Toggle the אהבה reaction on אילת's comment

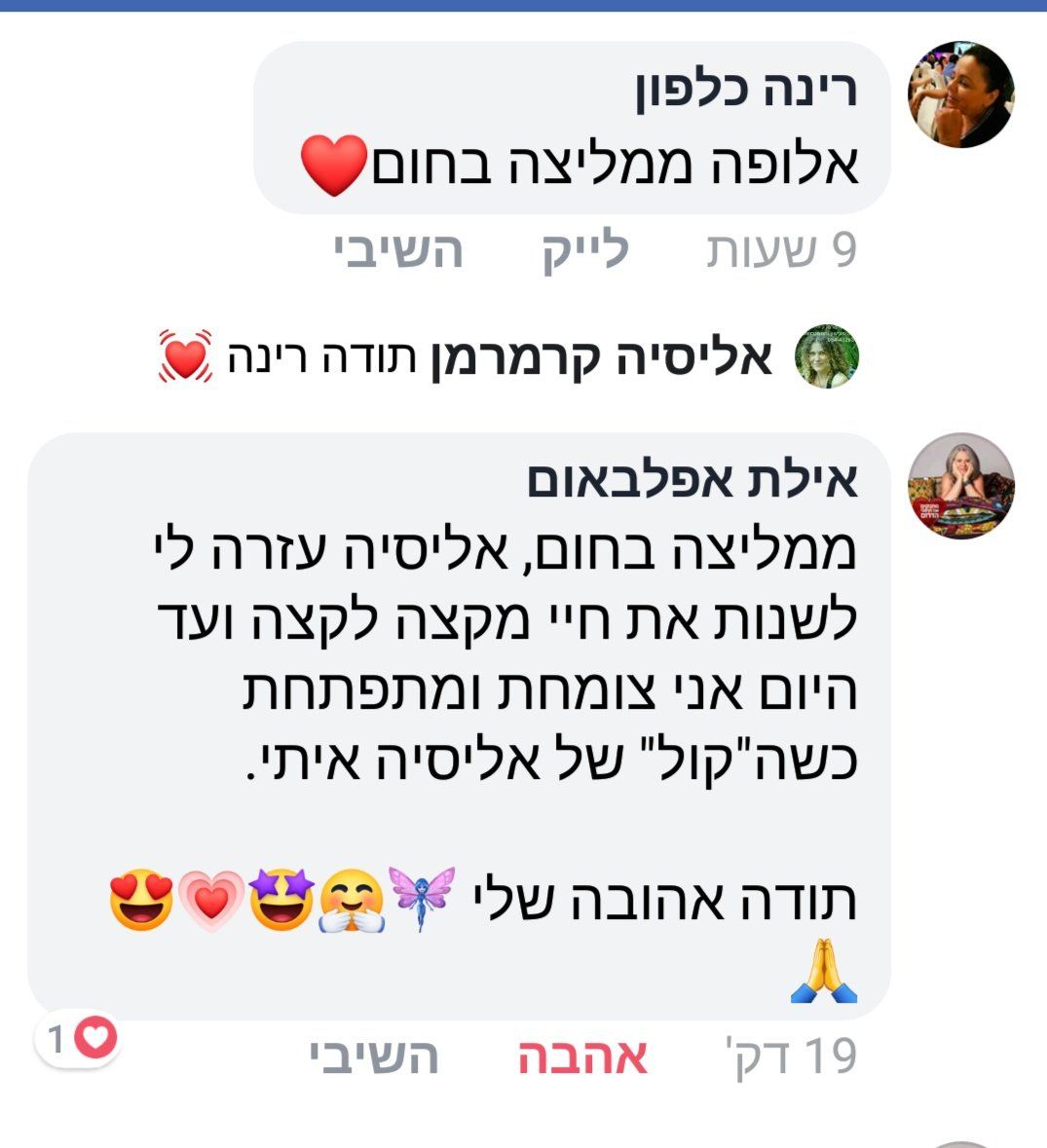pyautogui.click(x=582, y=1055)
